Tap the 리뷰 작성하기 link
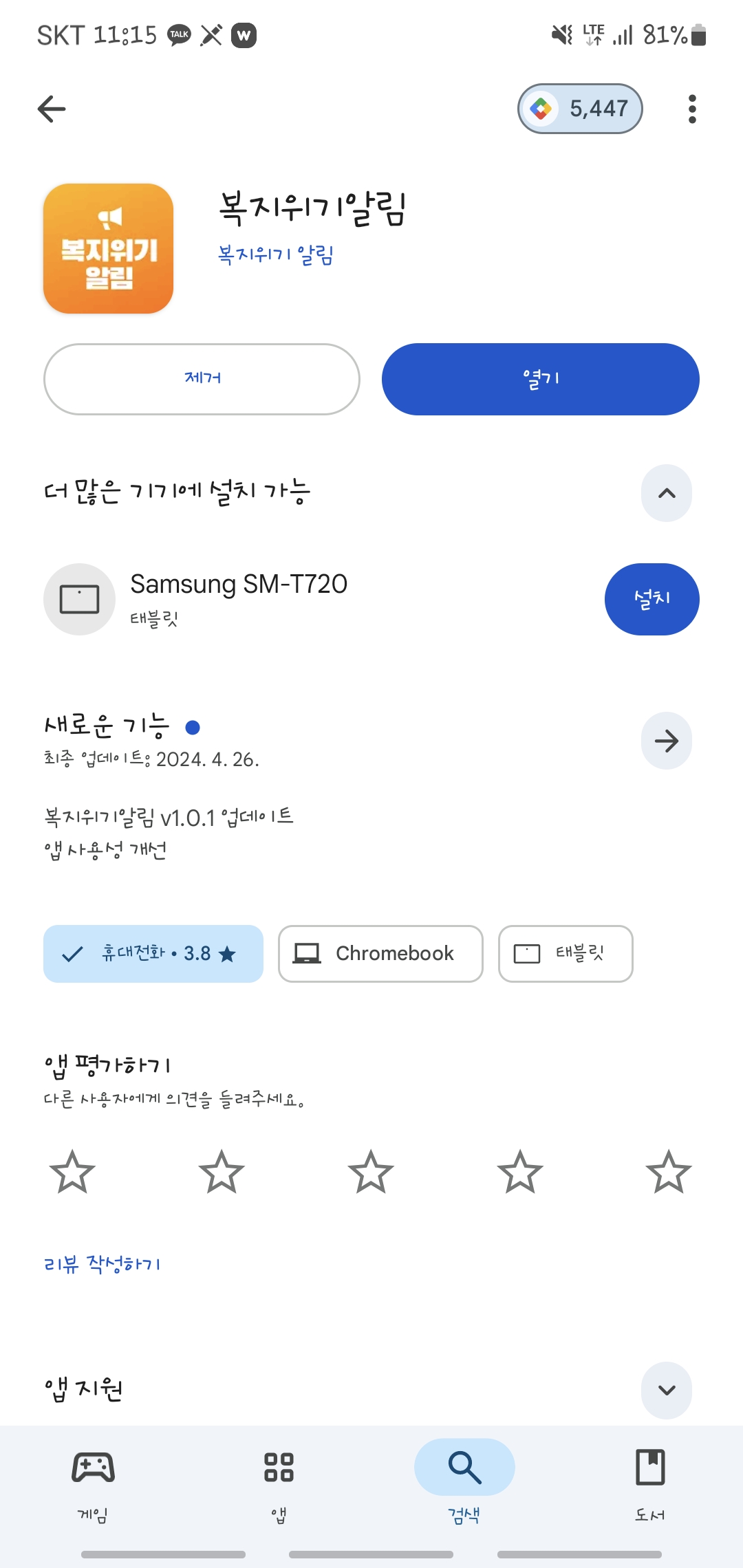The image size is (743, 1568). pos(103,1264)
